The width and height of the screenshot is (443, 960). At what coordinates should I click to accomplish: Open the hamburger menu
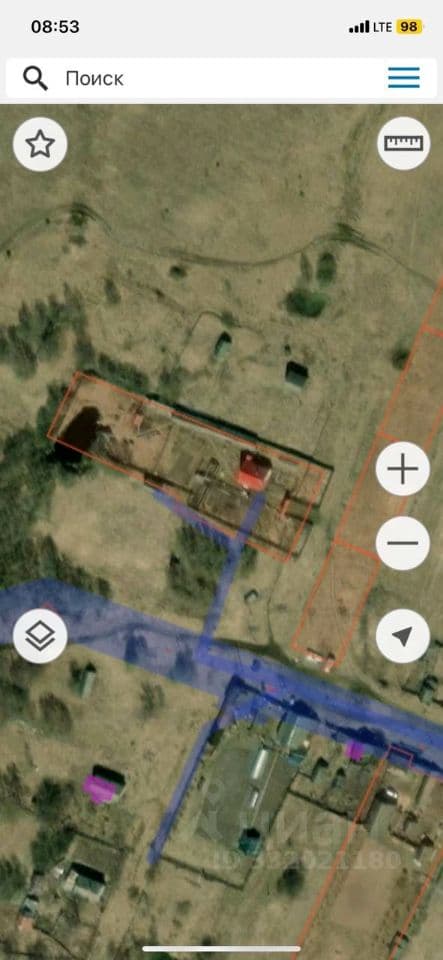click(404, 78)
